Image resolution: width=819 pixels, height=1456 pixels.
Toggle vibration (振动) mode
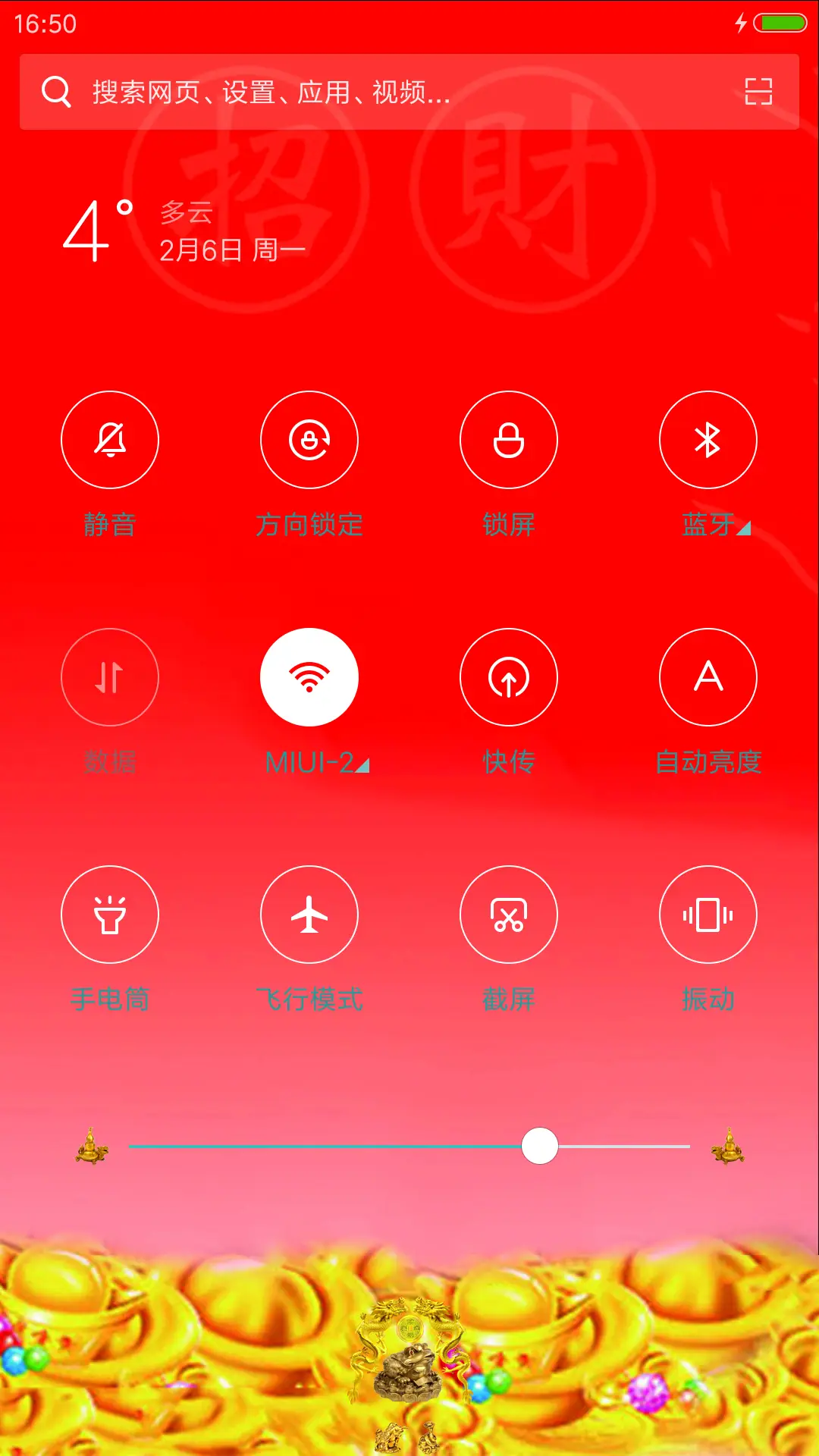(x=708, y=915)
